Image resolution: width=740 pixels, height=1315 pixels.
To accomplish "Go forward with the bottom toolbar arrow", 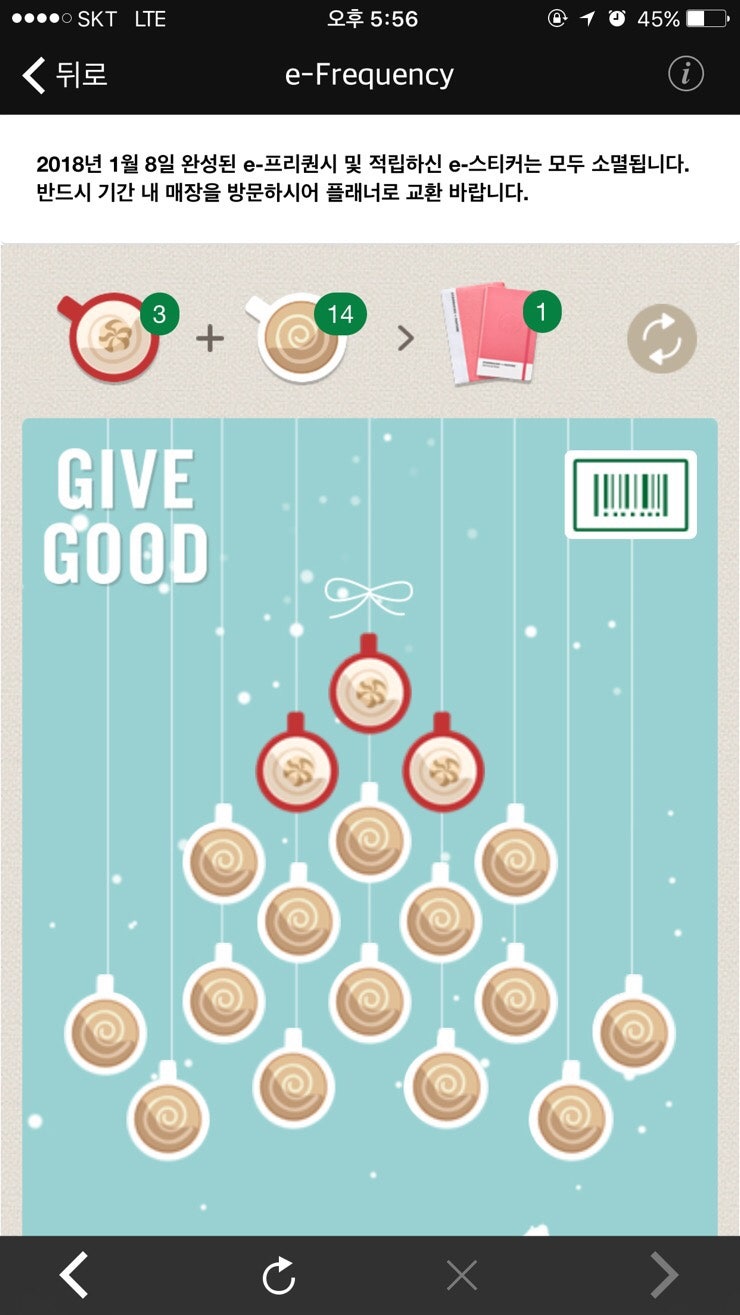I will (665, 1275).
